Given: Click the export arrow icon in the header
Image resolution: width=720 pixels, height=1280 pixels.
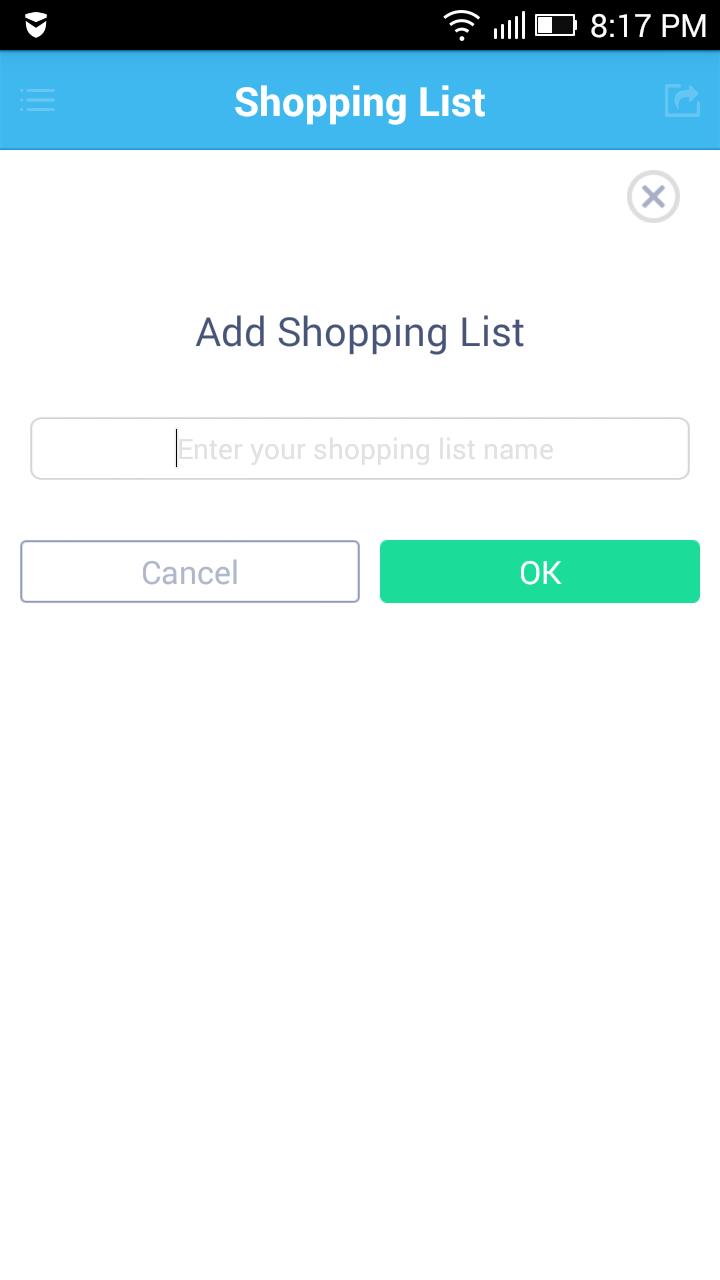Looking at the screenshot, I should [681, 100].
